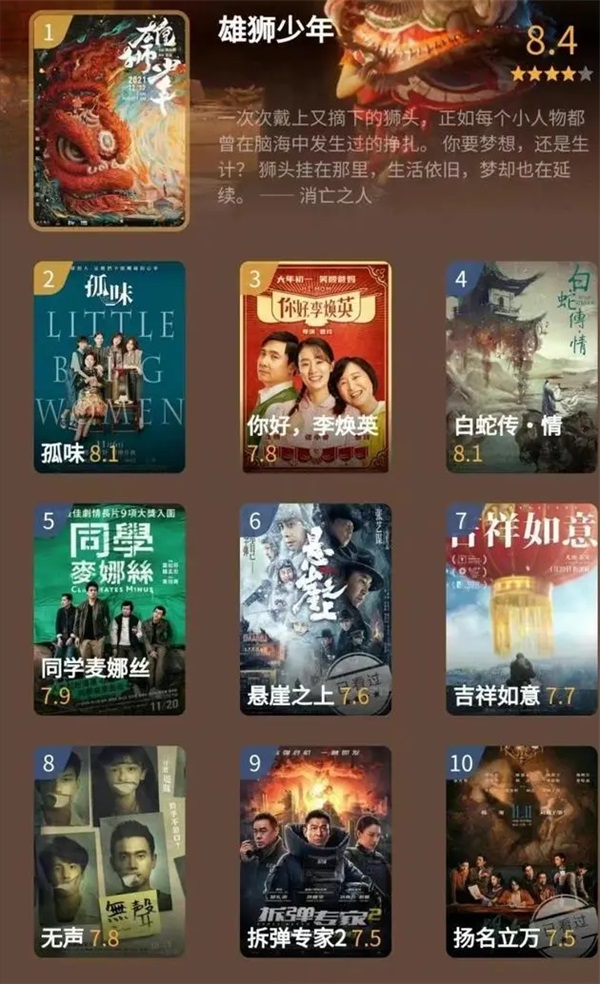Tap the 悬崖之上 movie card

(x=315, y=609)
